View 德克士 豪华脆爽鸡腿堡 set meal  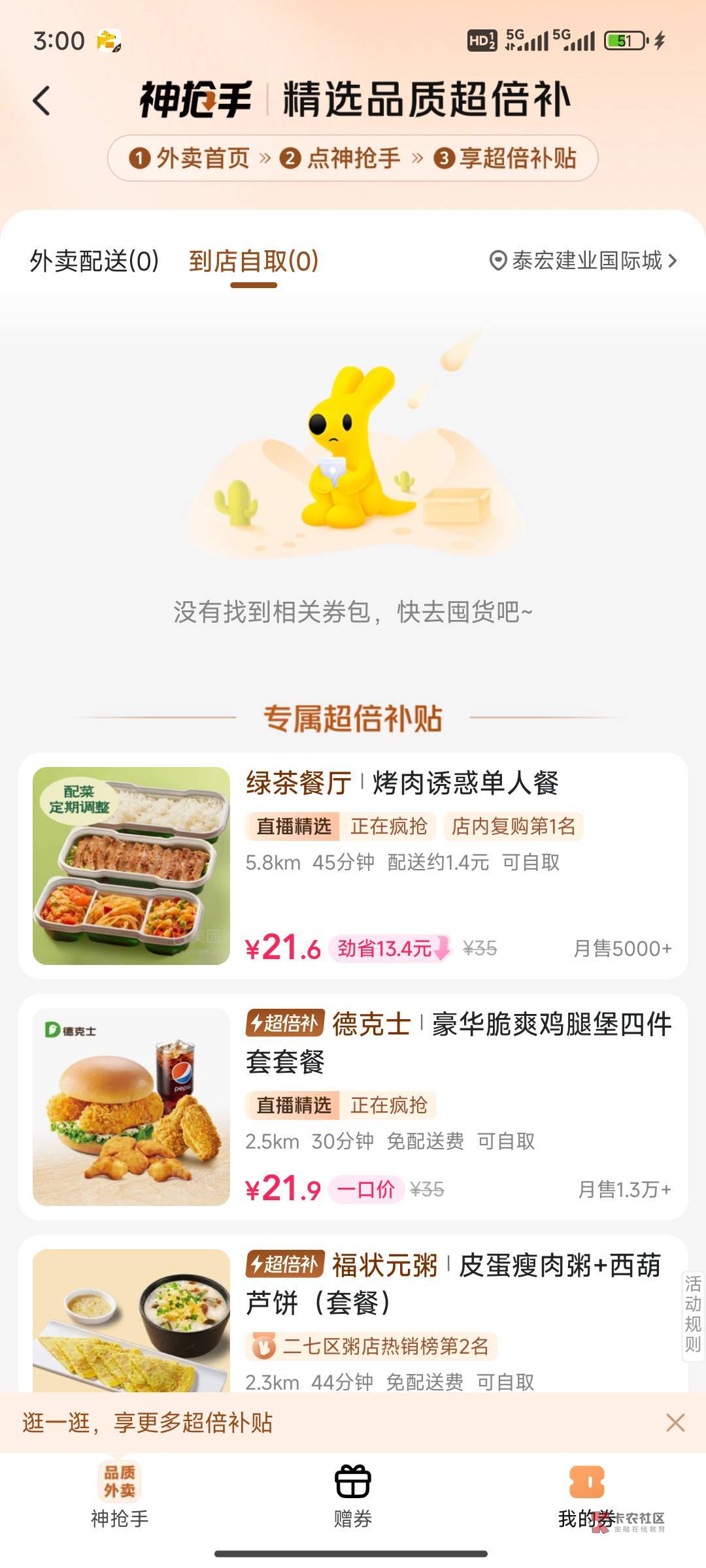pos(353,1107)
